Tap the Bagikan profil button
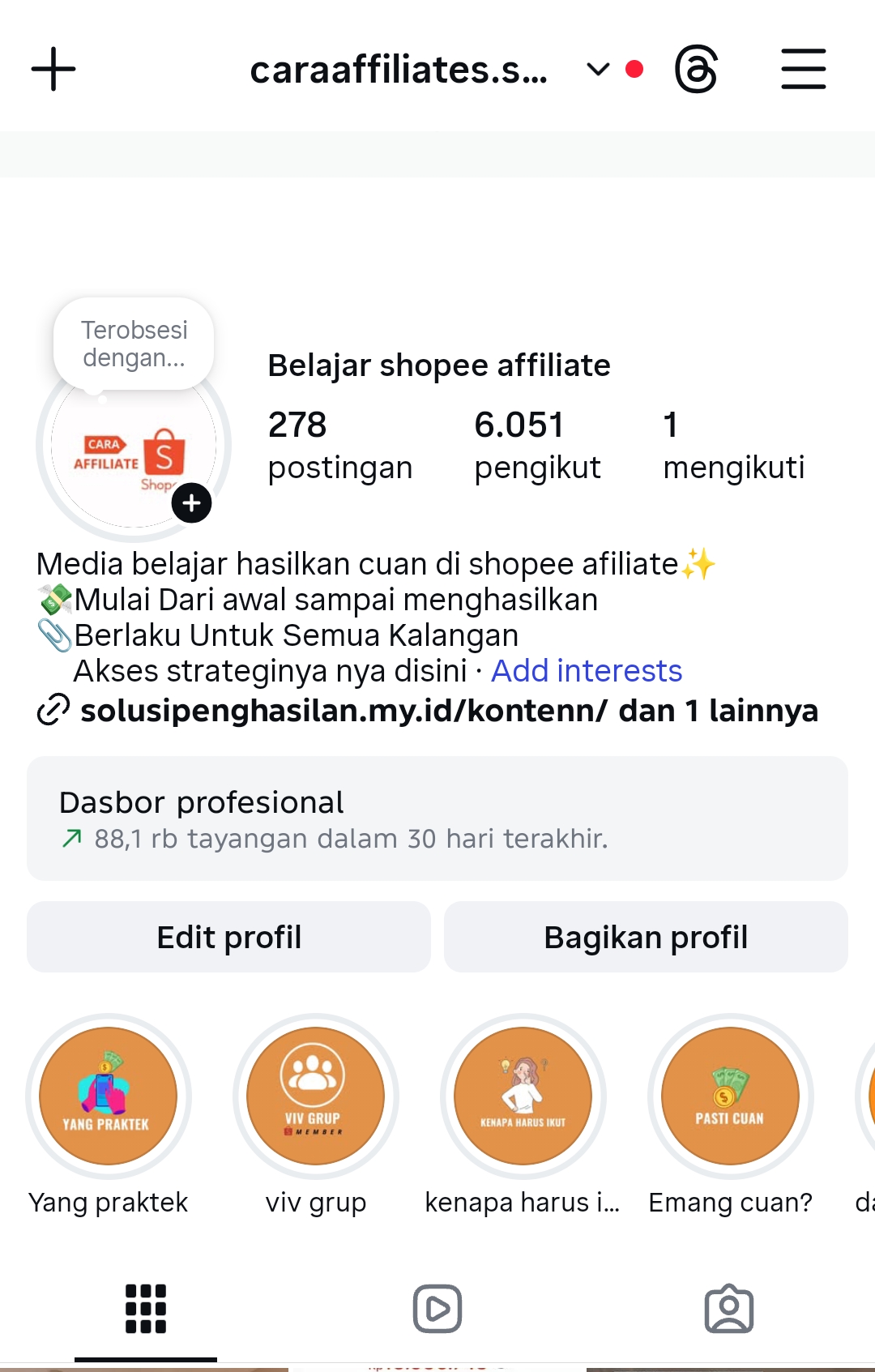 [x=646, y=937]
